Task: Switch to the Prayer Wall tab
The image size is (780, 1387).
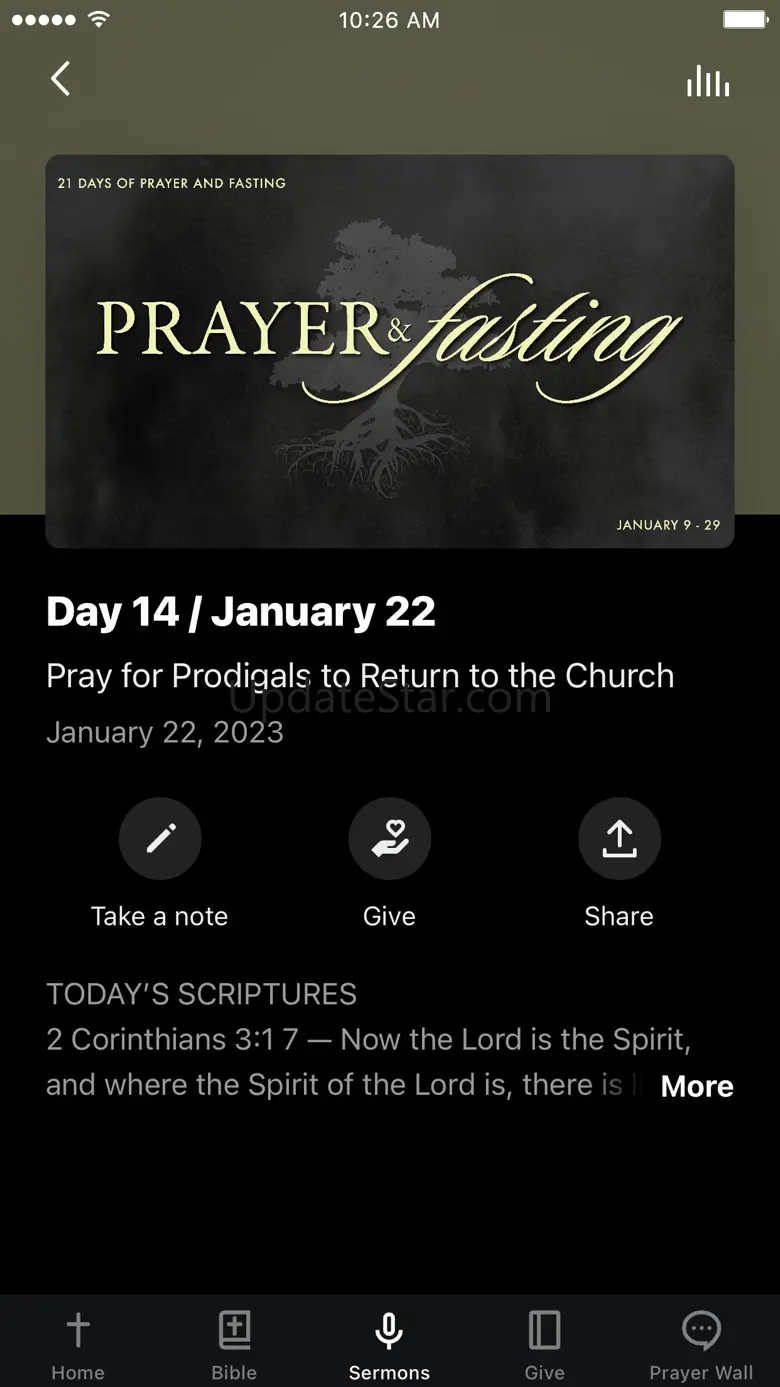Action: point(701,1345)
